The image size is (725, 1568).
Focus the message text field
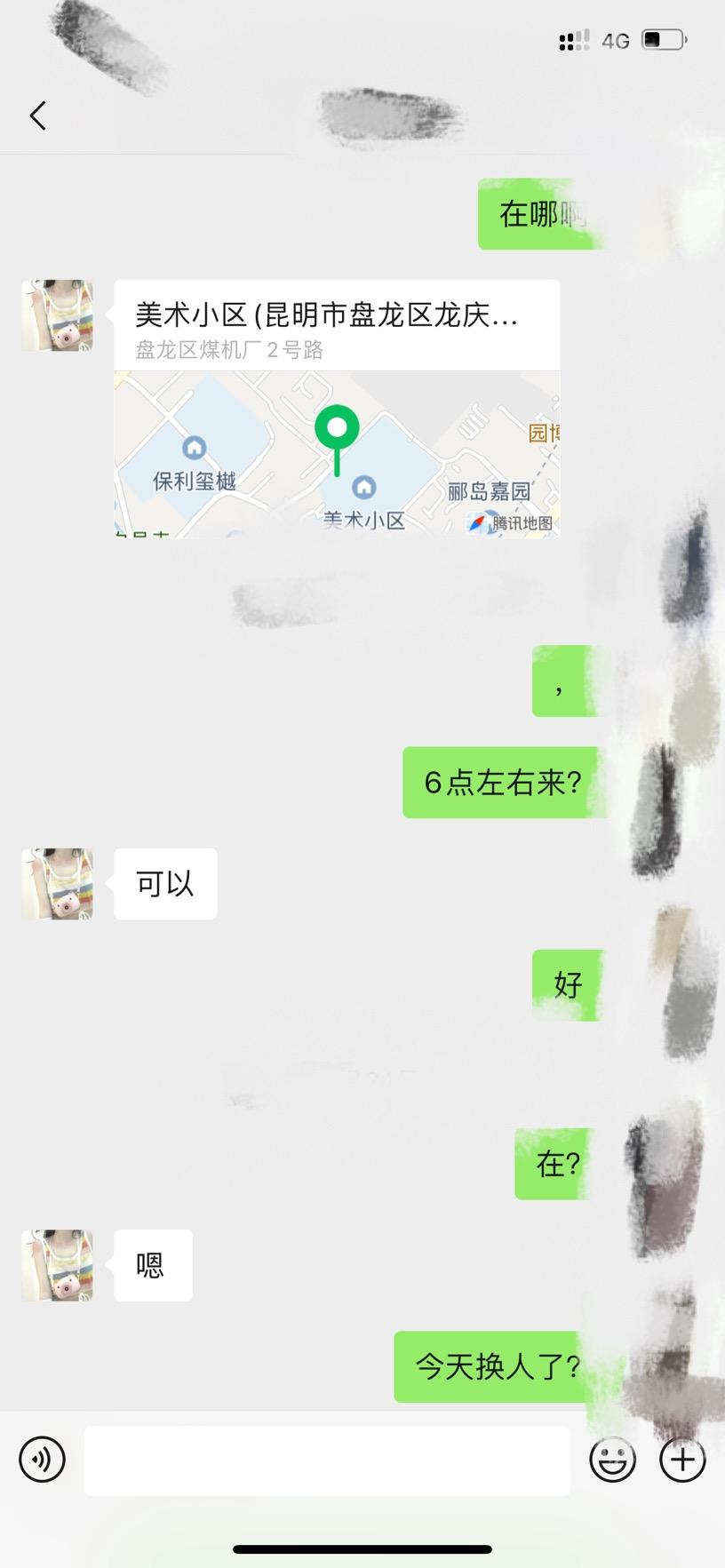click(x=327, y=1461)
